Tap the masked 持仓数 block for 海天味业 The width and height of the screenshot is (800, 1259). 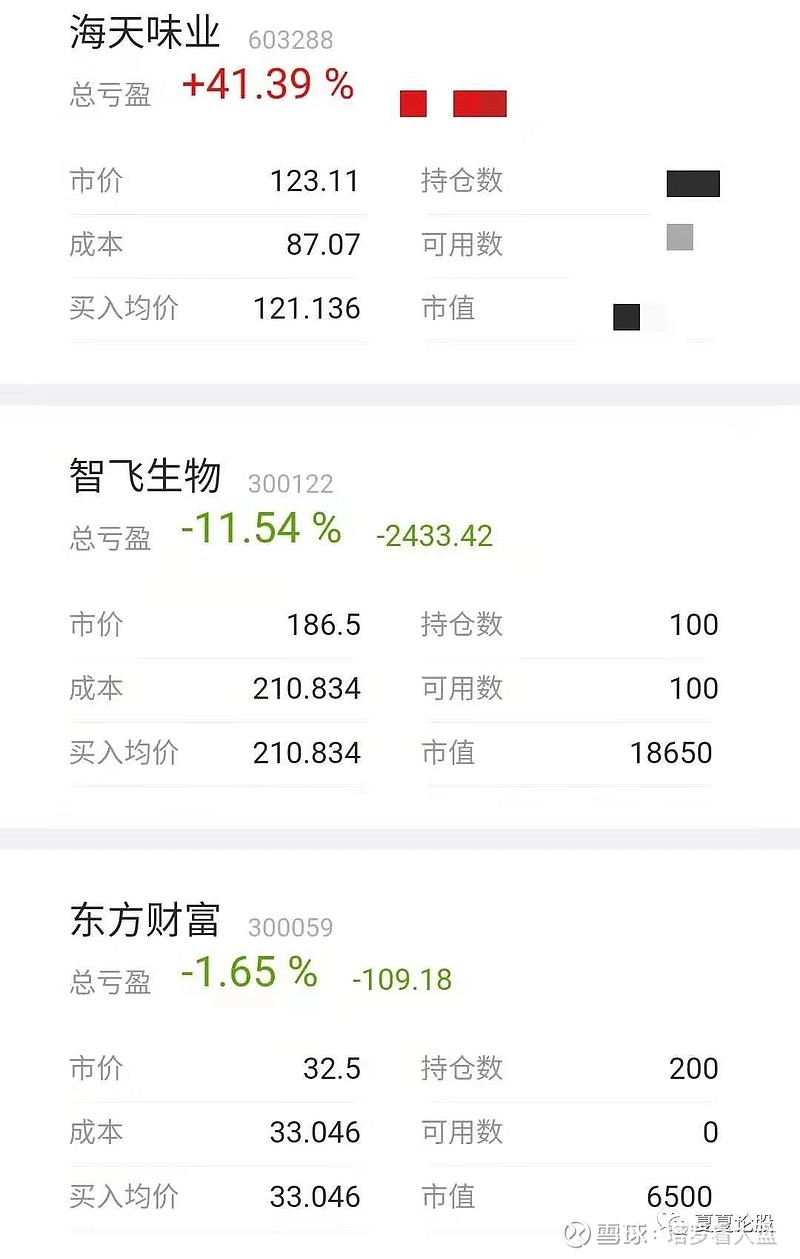pyautogui.click(x=693, y=183)
